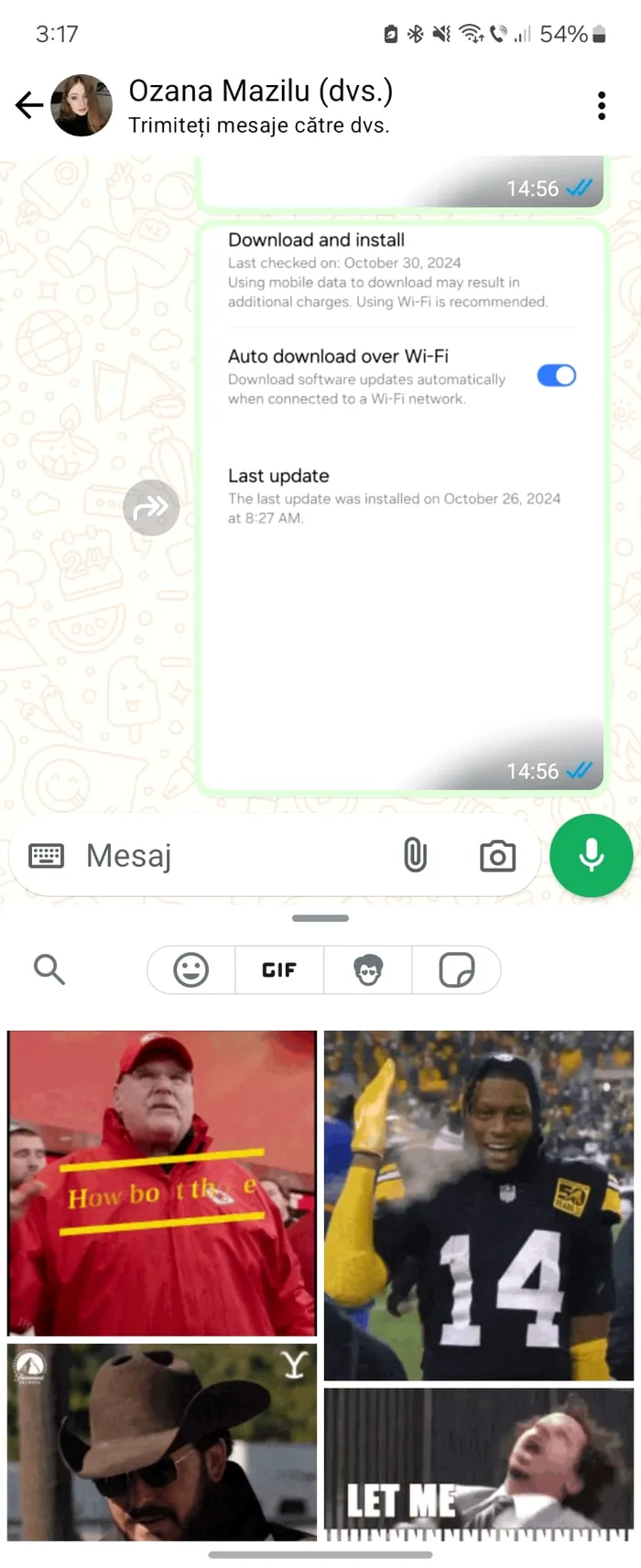This screenshot has height=1568, width=641.
Task: Forward the software update screenshot
Action: [x=151, y=507]
